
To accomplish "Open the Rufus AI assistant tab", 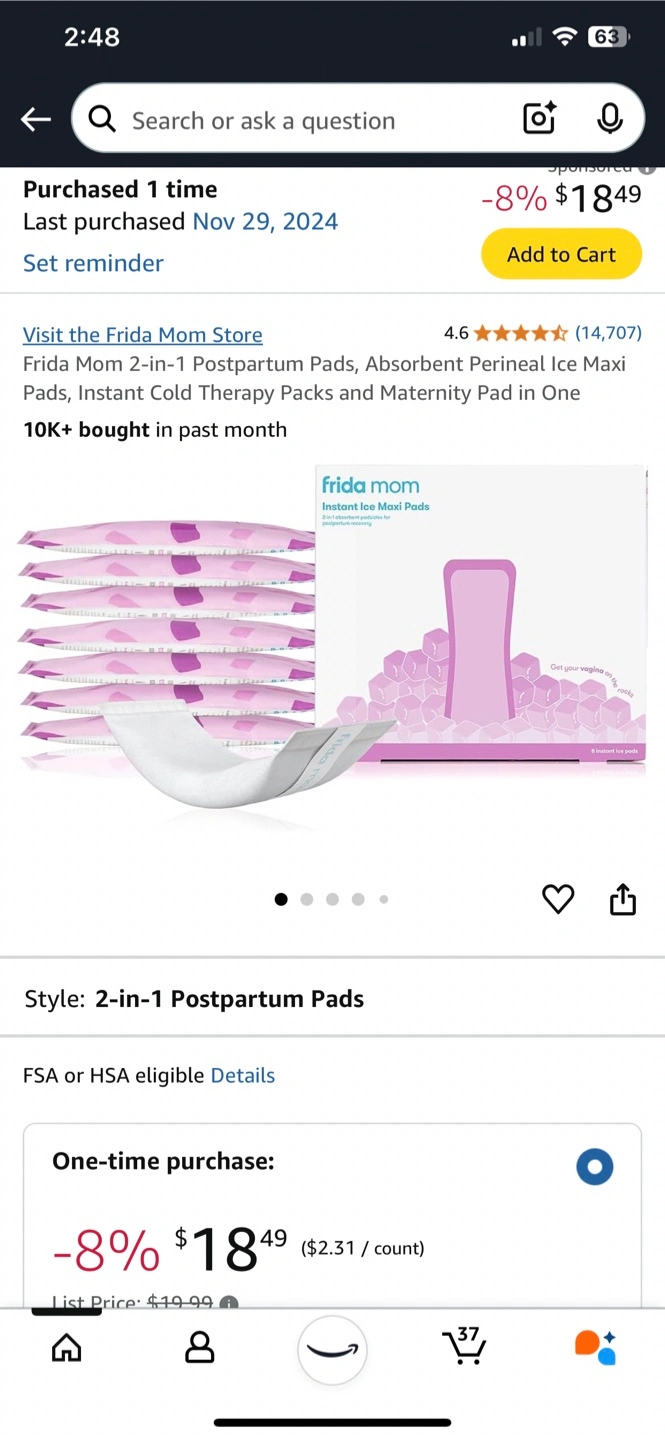I will click(x=596, y=1348).
